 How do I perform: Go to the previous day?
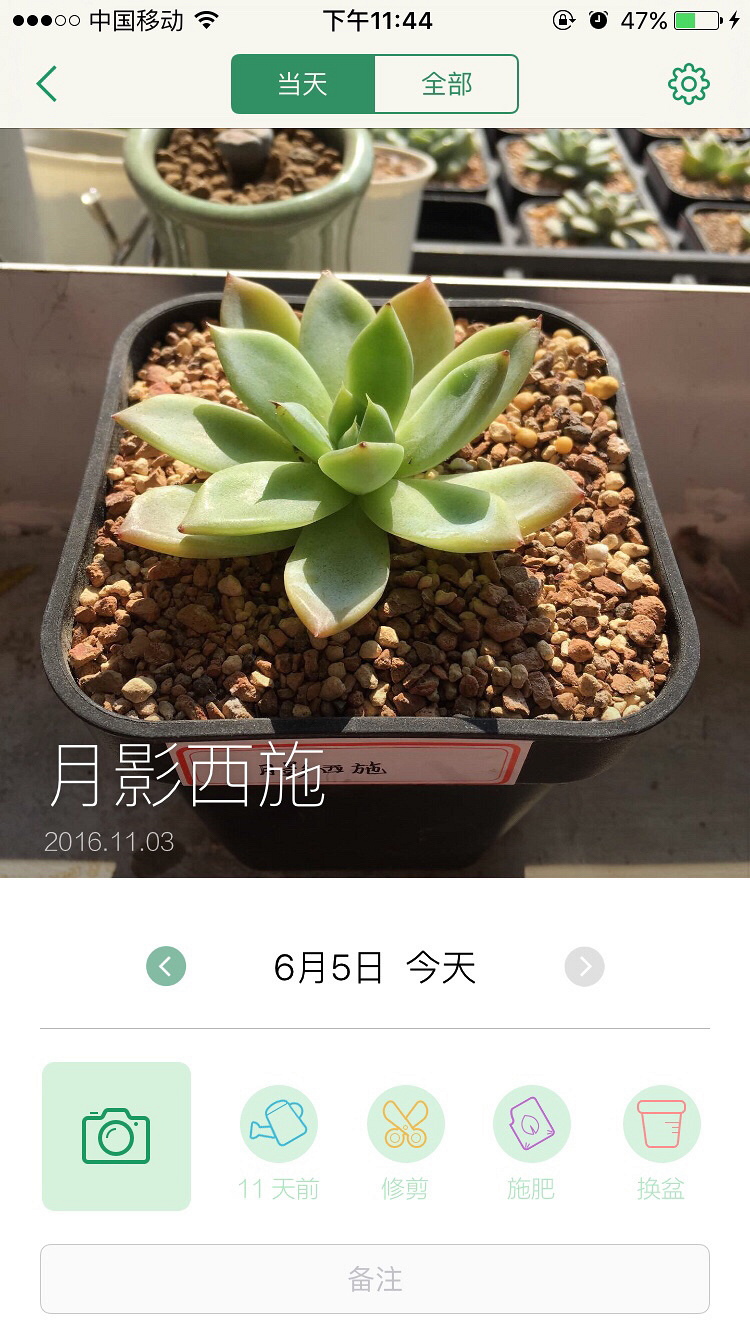tap(166, 967)
